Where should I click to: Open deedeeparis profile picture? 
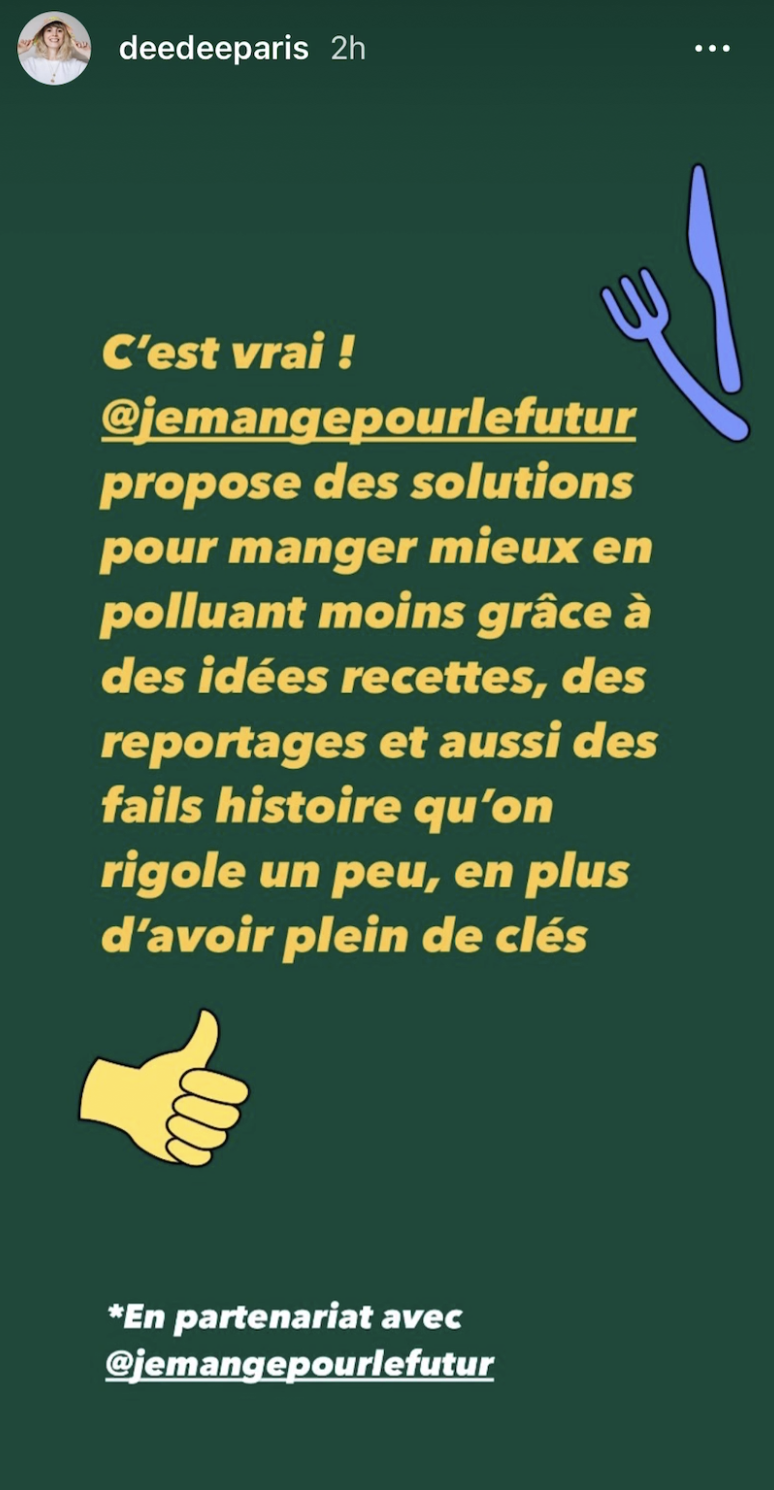tap(54, 49)
